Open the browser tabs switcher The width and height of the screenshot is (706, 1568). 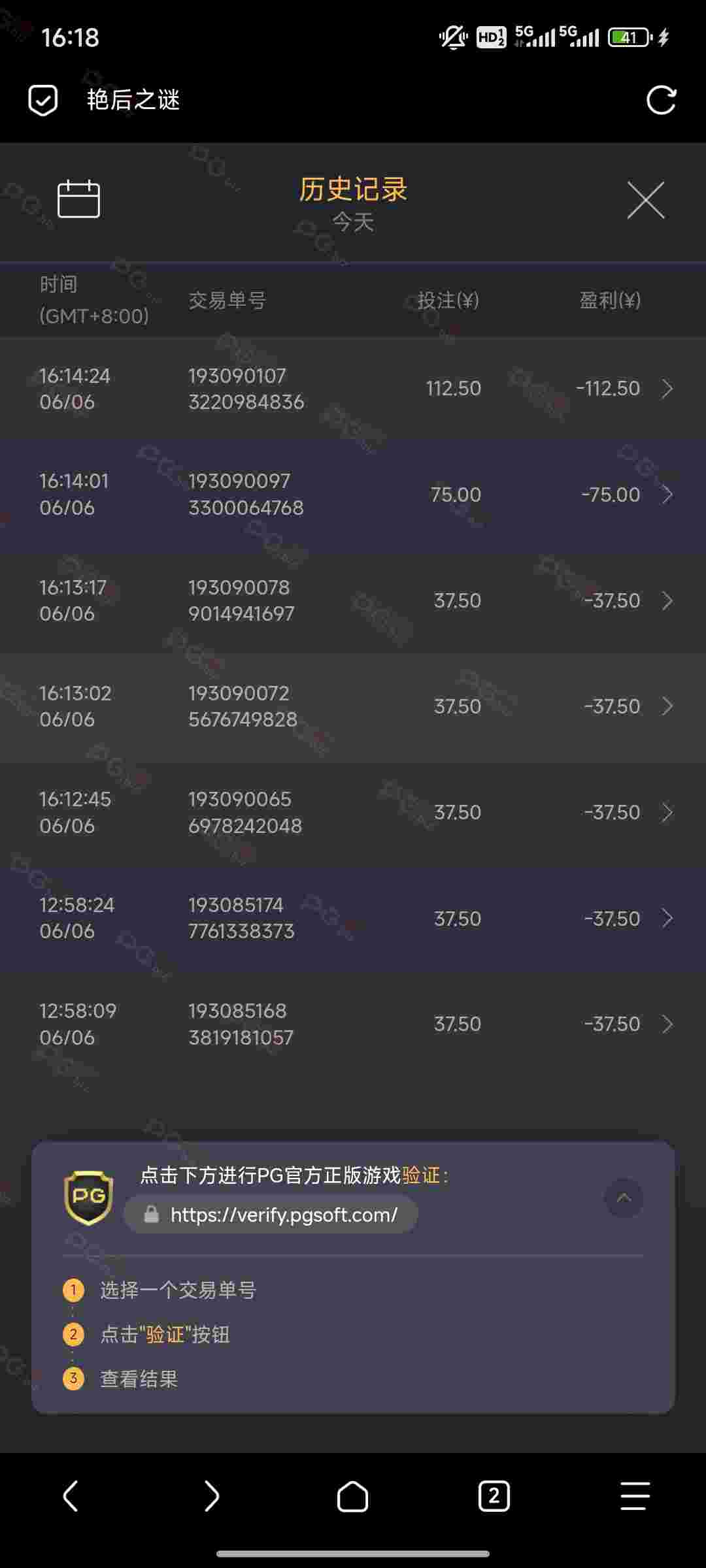494,1496
